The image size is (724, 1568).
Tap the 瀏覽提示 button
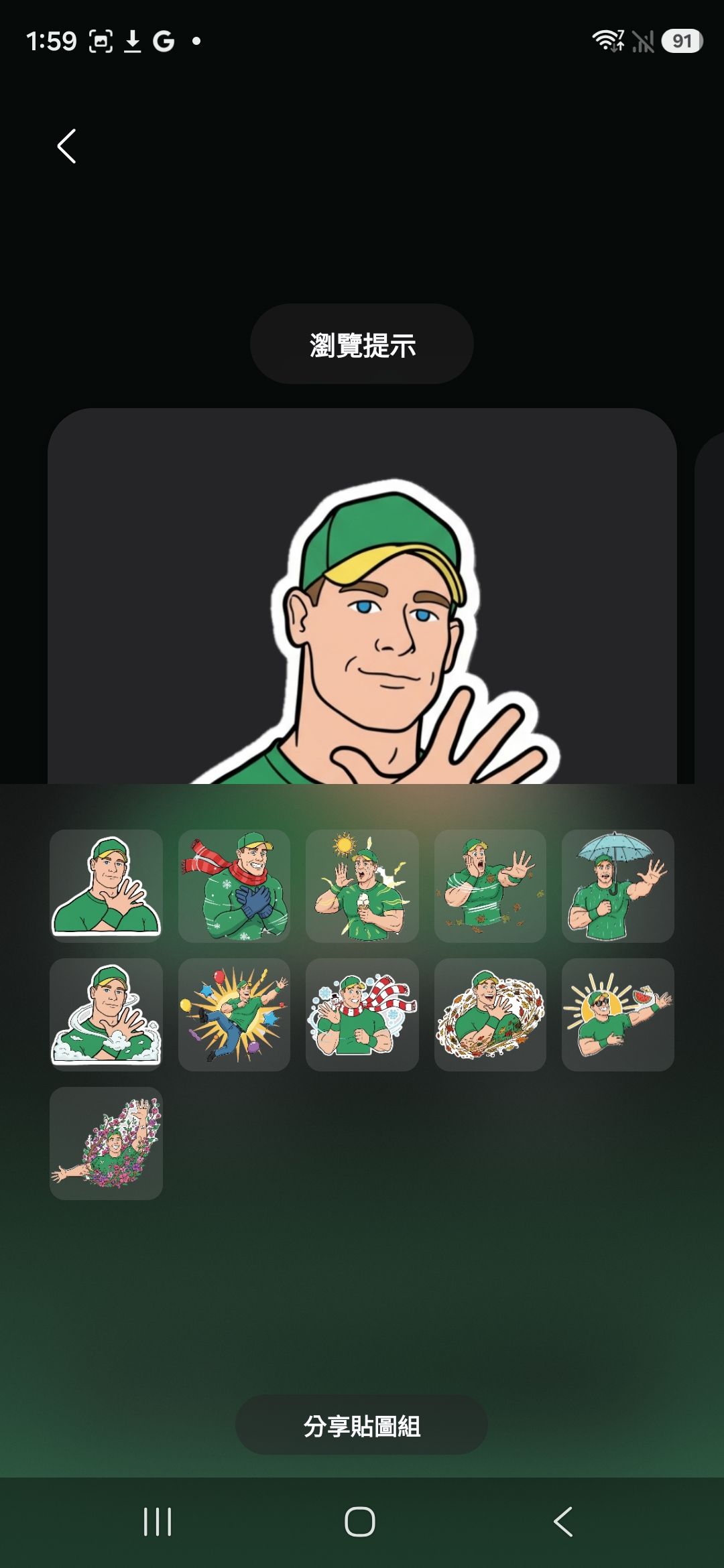pyautogui.click(x=362, y=344)
